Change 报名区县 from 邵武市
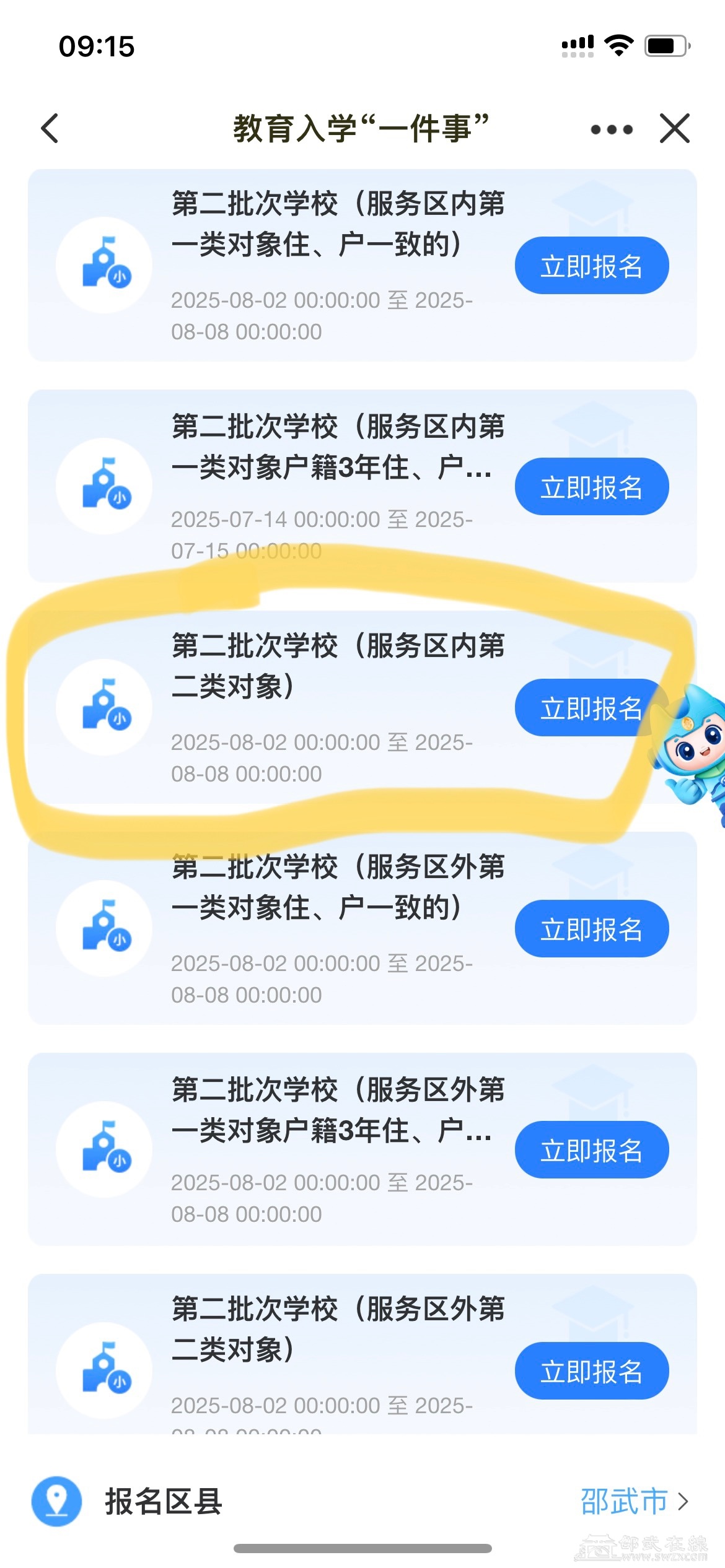 tap(633, 1502)
